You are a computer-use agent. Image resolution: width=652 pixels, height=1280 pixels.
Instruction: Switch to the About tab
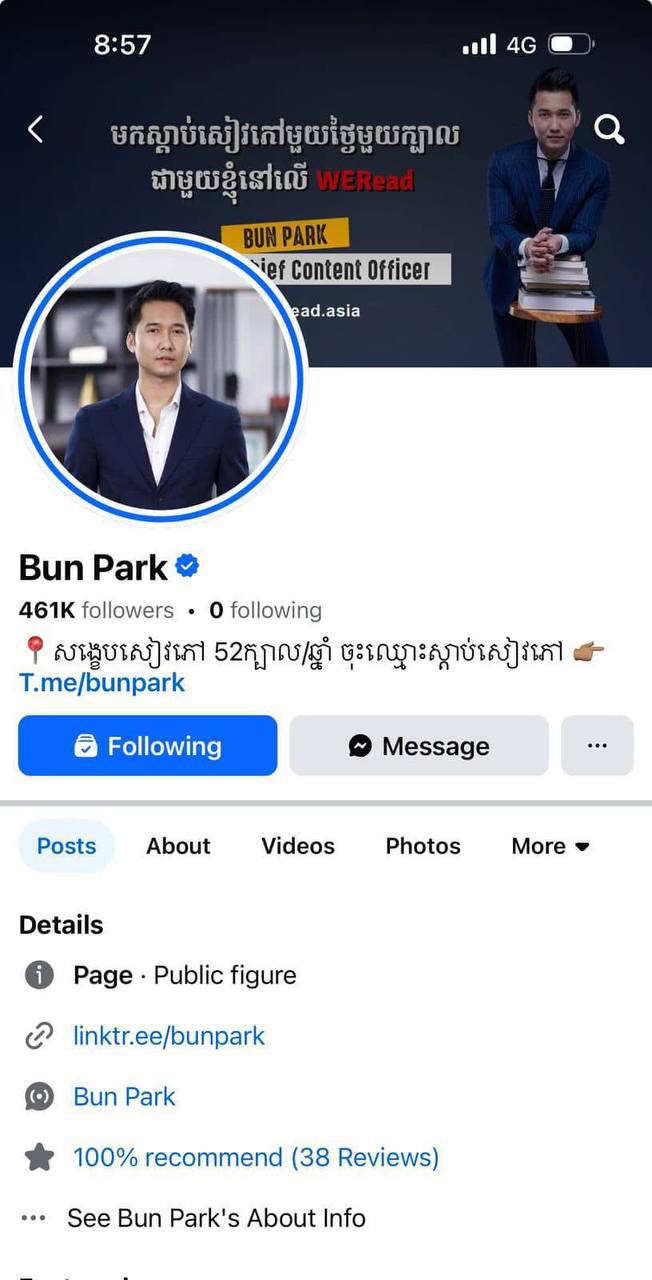[178, 846]
